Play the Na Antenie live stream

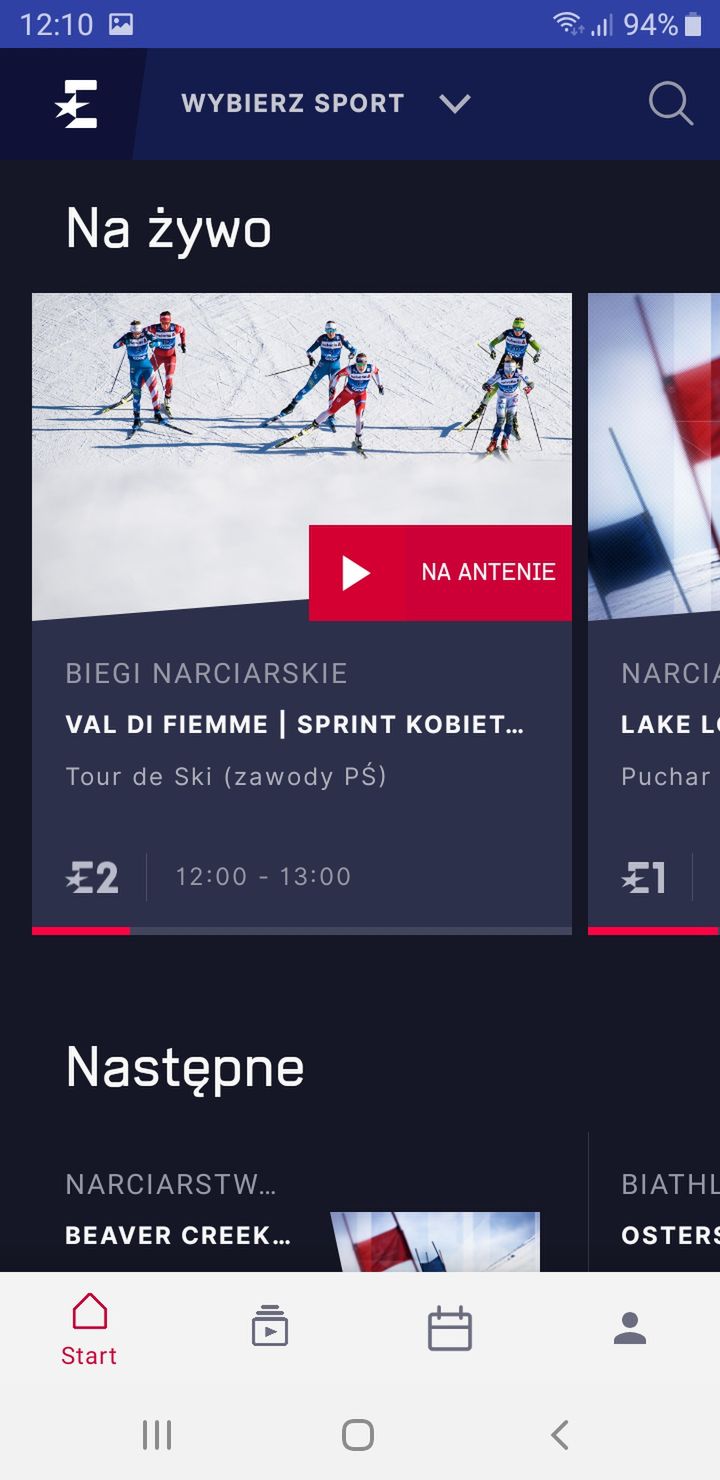click(x=440, y=573)
